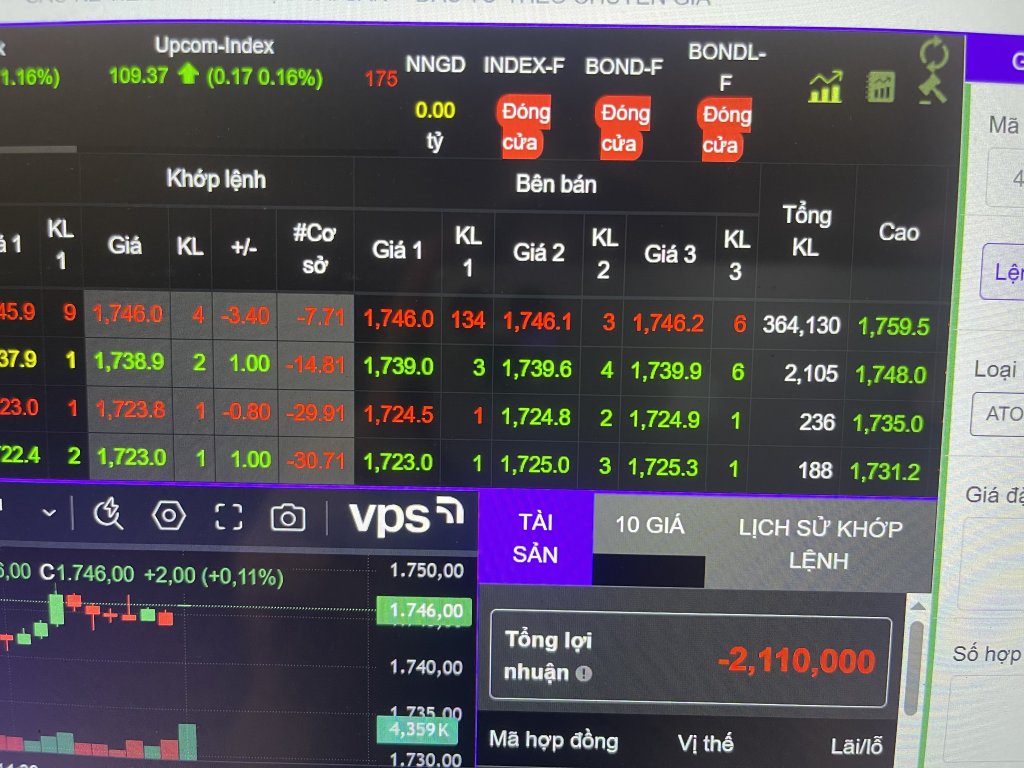Refresh the price board data
The width and height of the screenshot is (1024, 768).
tap(932, 51)
